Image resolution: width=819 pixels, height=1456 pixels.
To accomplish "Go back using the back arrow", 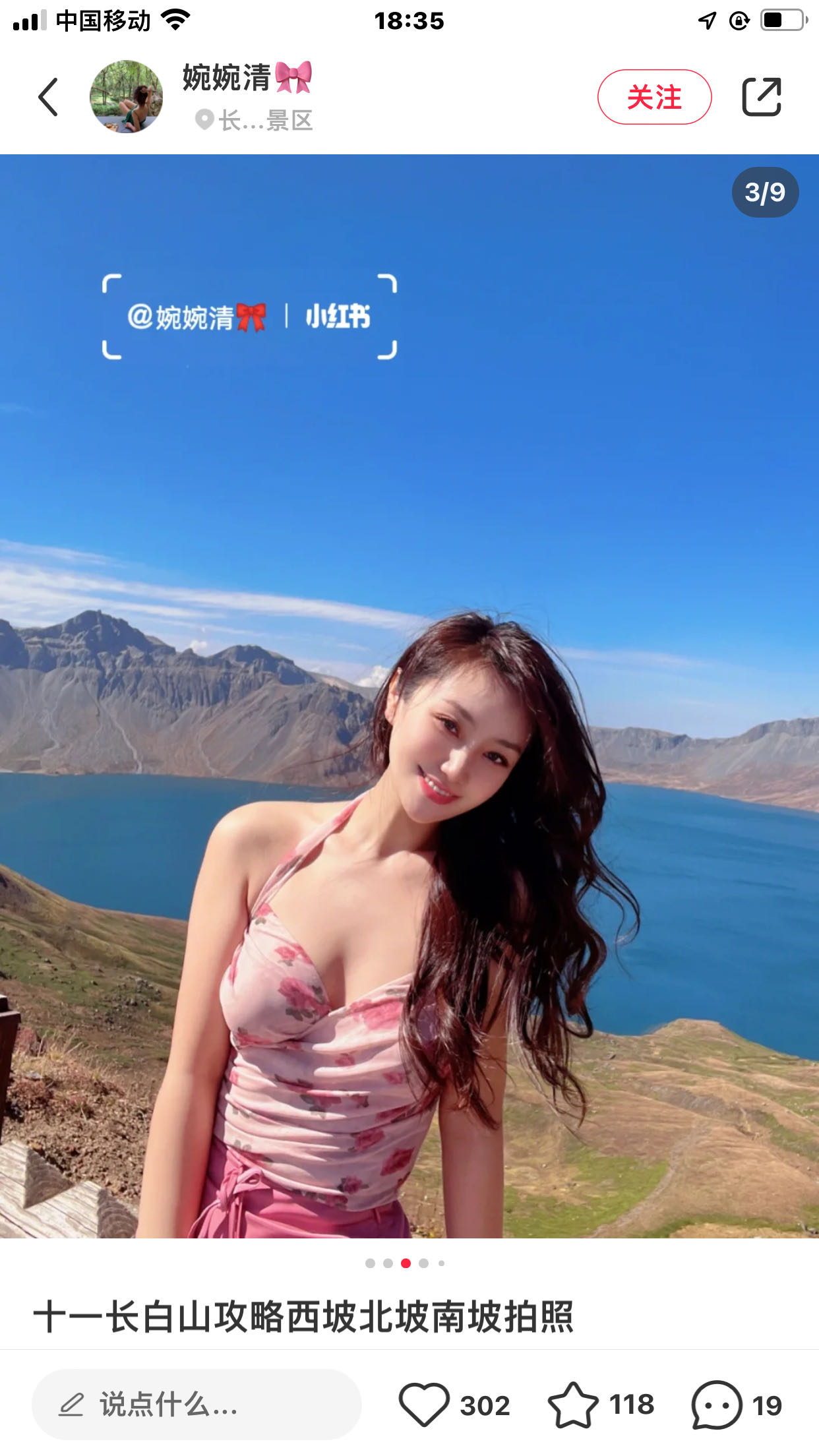I will (x=48, y=97).
